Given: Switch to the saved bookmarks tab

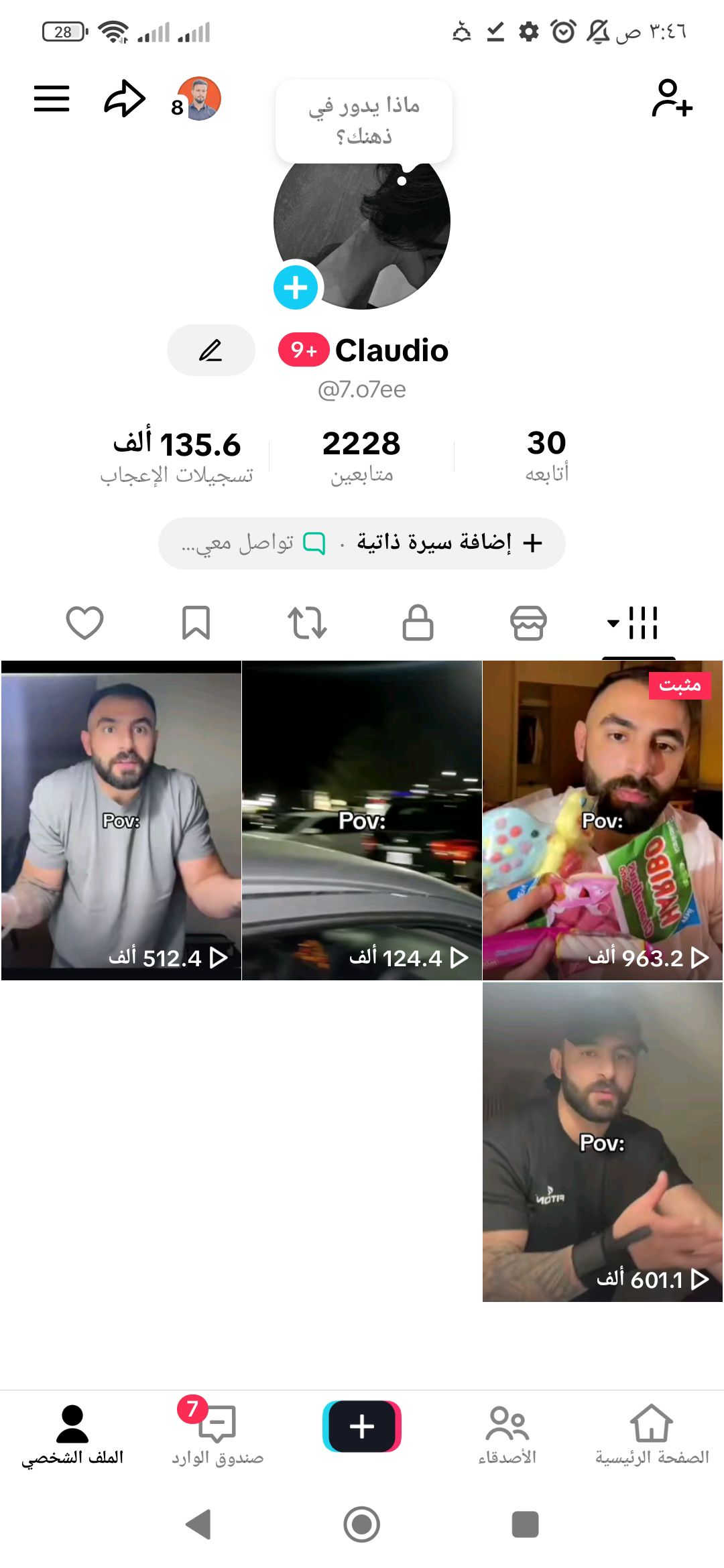Looking at the screenshot, I should click(x=196, y=623).
